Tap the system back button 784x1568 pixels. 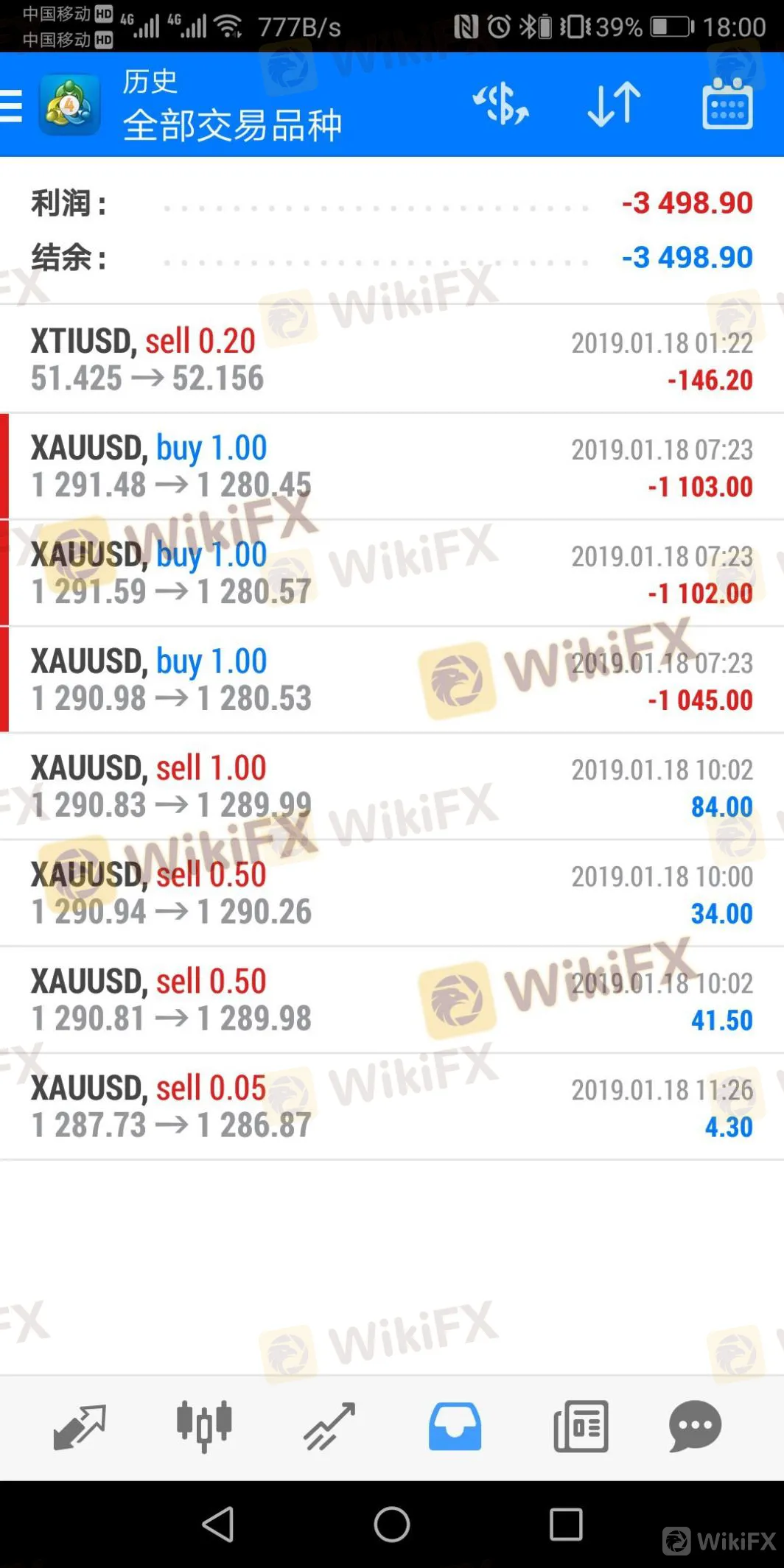(219, 1524)
